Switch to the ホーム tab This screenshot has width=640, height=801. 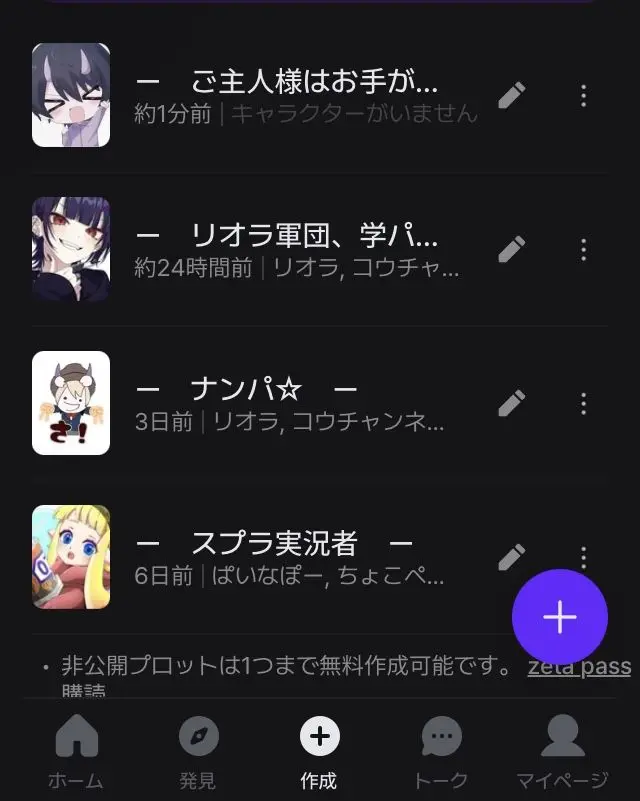tap(76, 751)
